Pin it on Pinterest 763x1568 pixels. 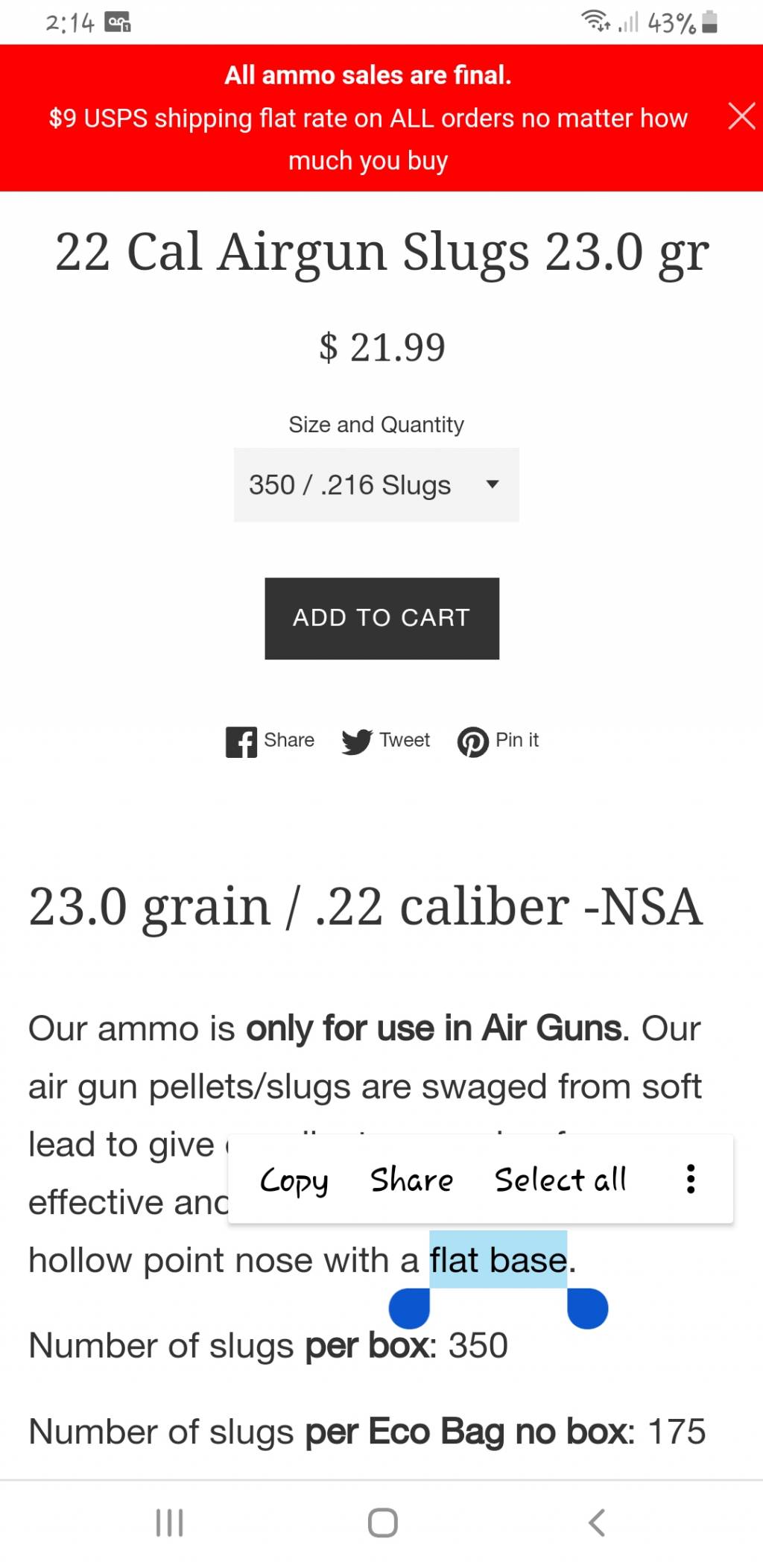498,741
